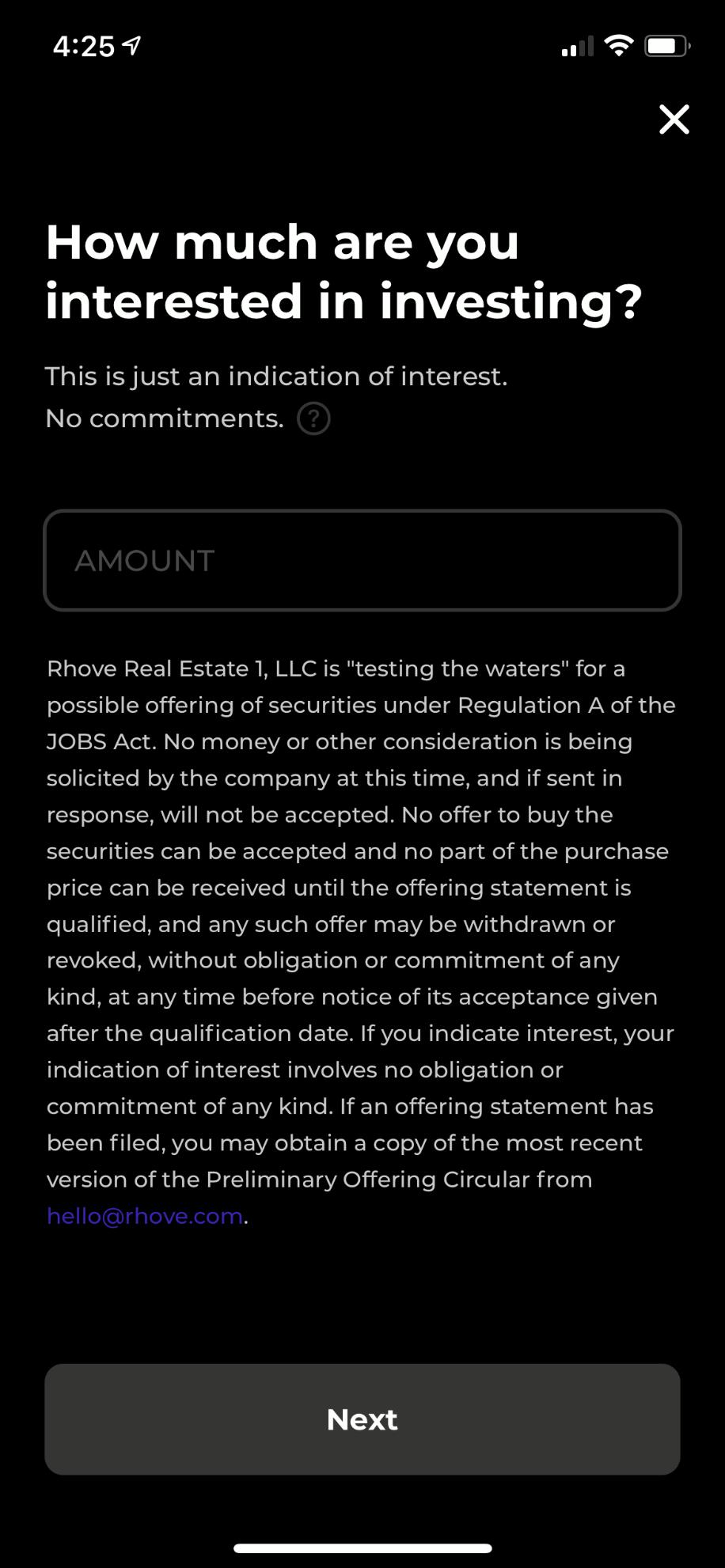Continue with the Next button
The height and width of the screenshot is (1568, 725).
tap(362, 1419)
